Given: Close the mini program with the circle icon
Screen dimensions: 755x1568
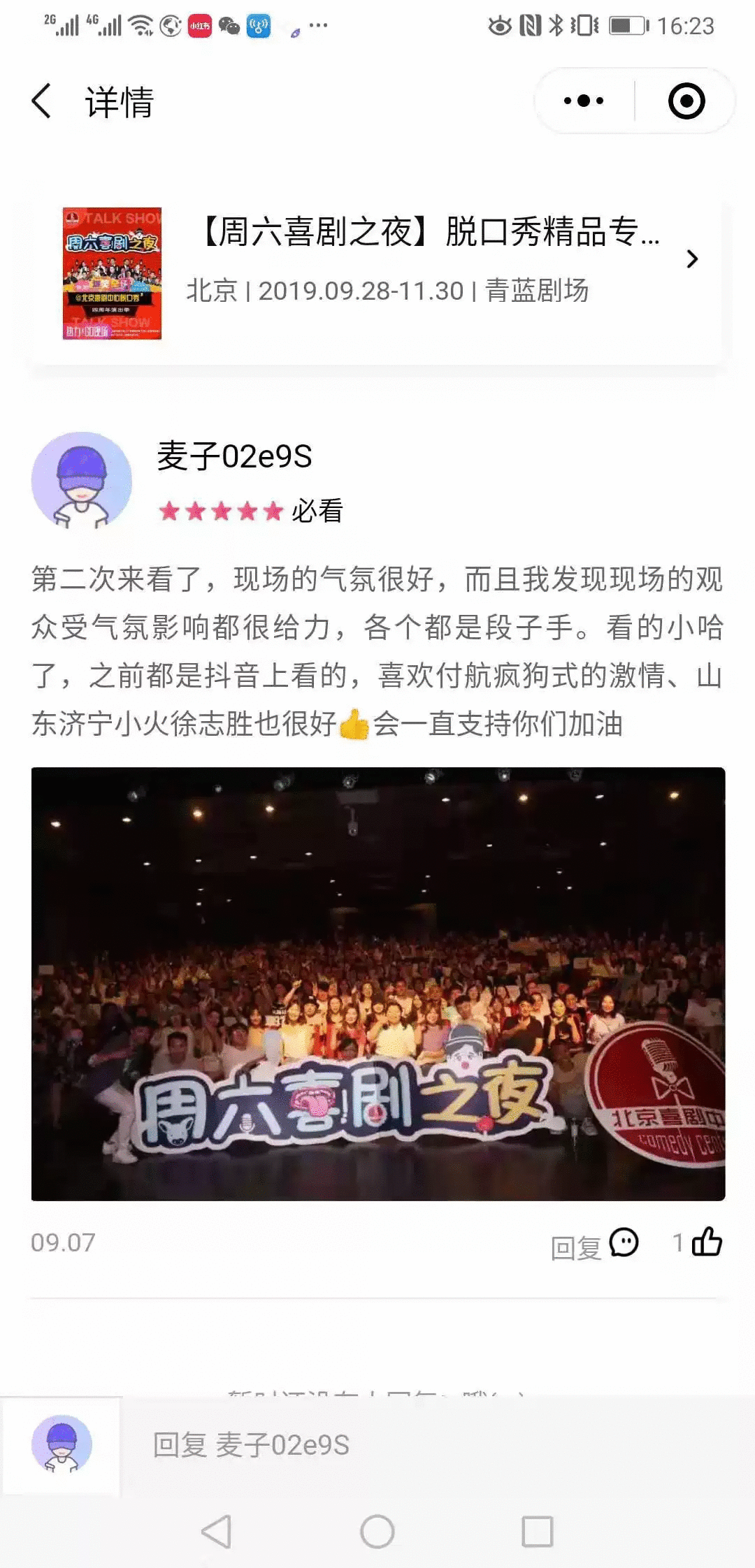Looking at the screenshot, I should coord(686,101).
